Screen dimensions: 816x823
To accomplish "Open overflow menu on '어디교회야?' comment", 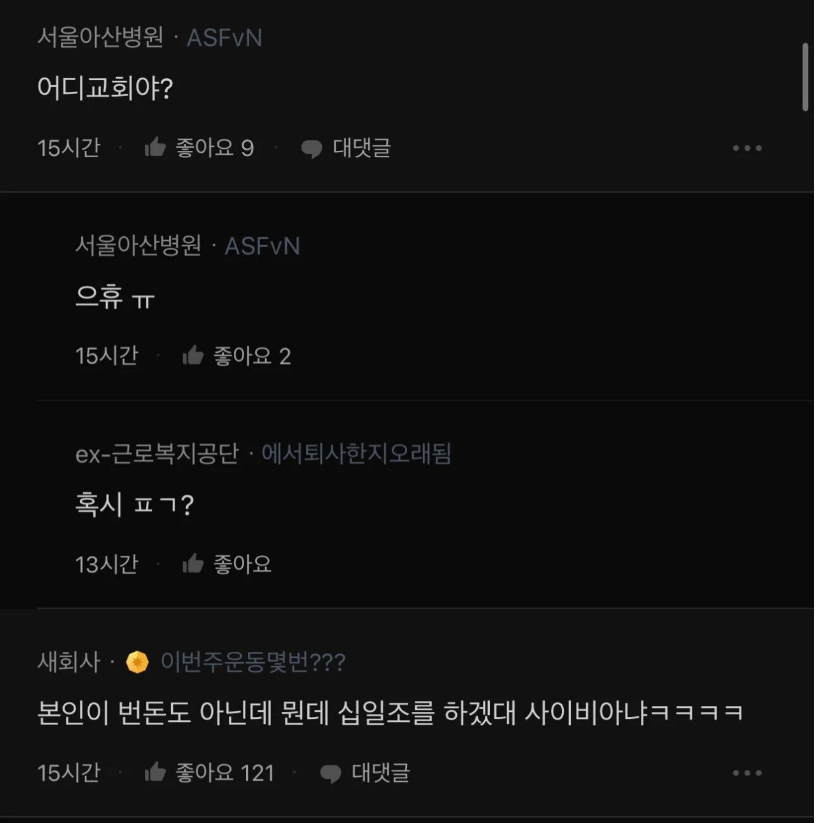I will pyautogui.click(x=747, y=148).
